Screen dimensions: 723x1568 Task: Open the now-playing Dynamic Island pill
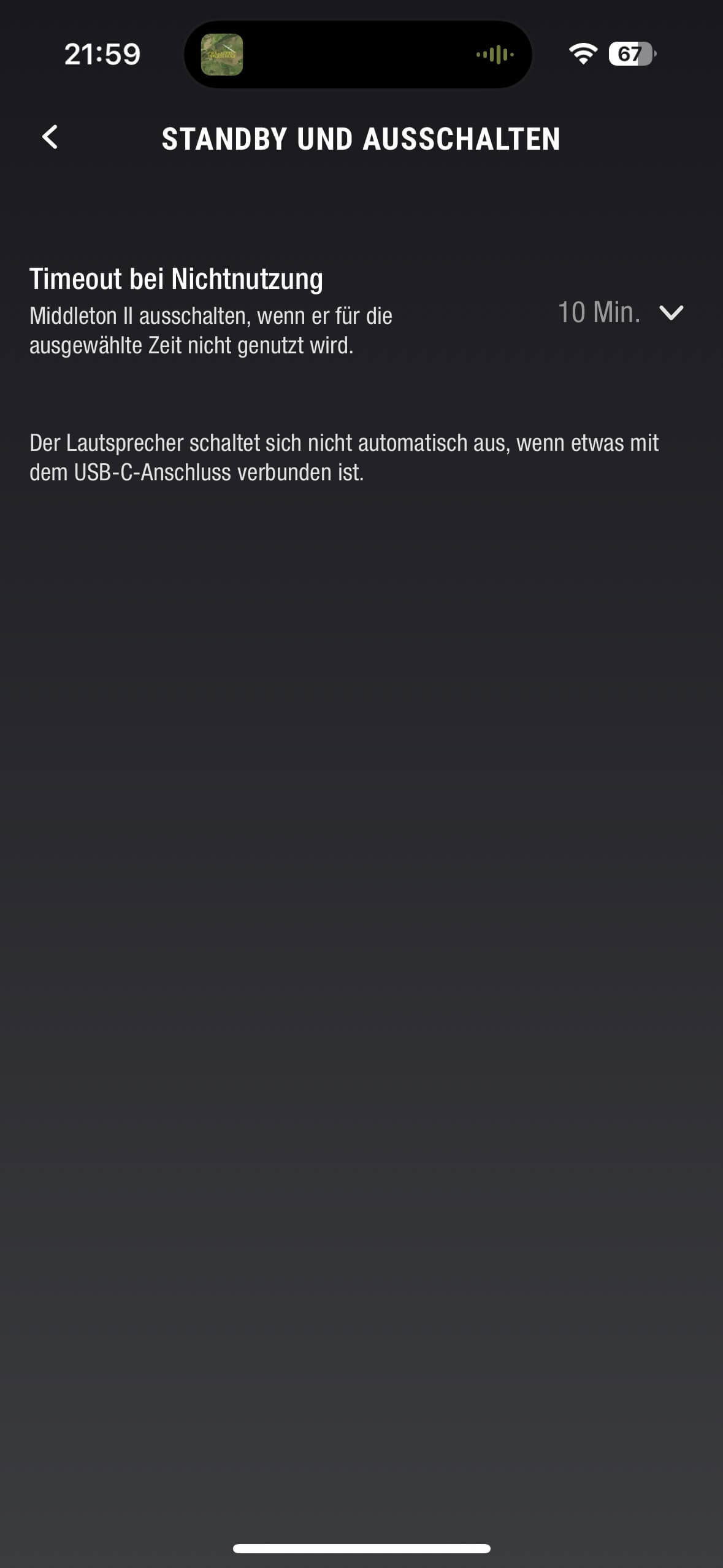click(358, 55)
